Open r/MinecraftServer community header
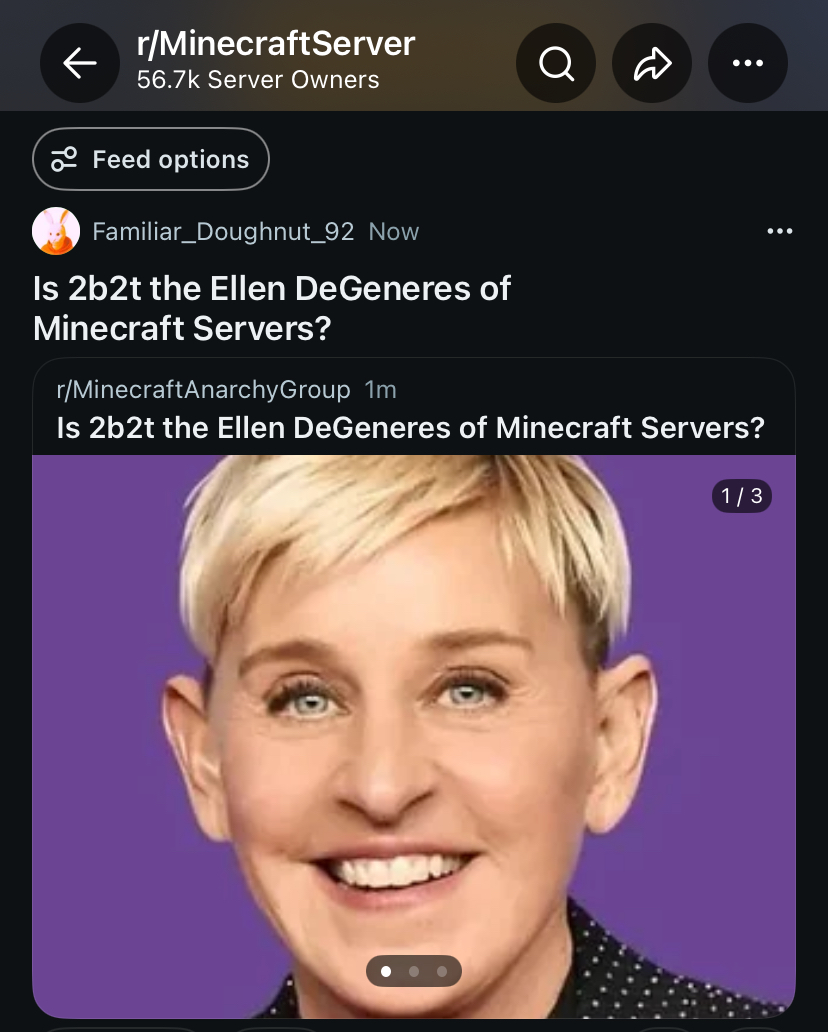This screenshot has width=828, height=1032. point(275,45)
